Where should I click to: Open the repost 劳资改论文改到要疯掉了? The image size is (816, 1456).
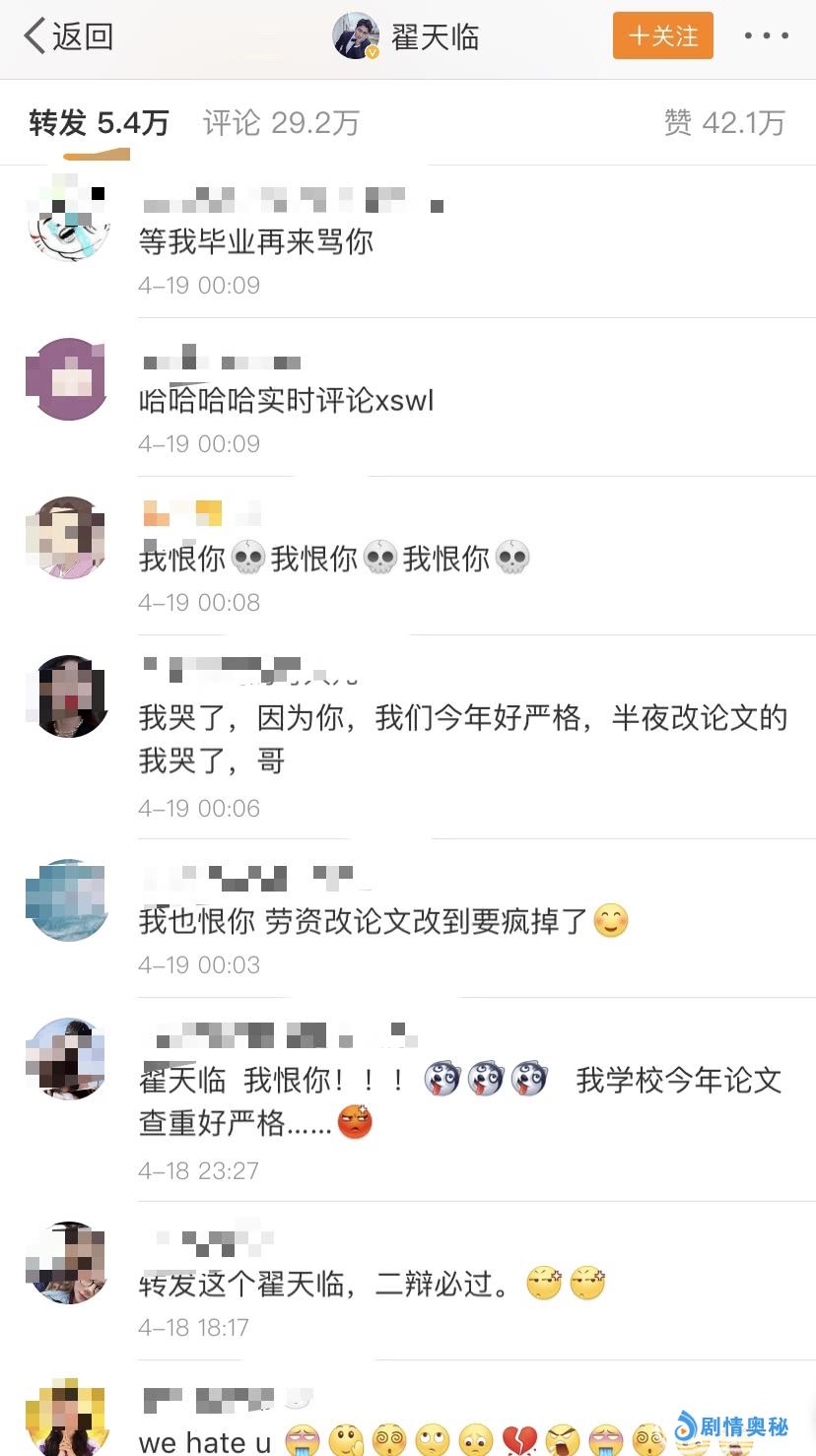pyautogui.click(x=382, y=922)
